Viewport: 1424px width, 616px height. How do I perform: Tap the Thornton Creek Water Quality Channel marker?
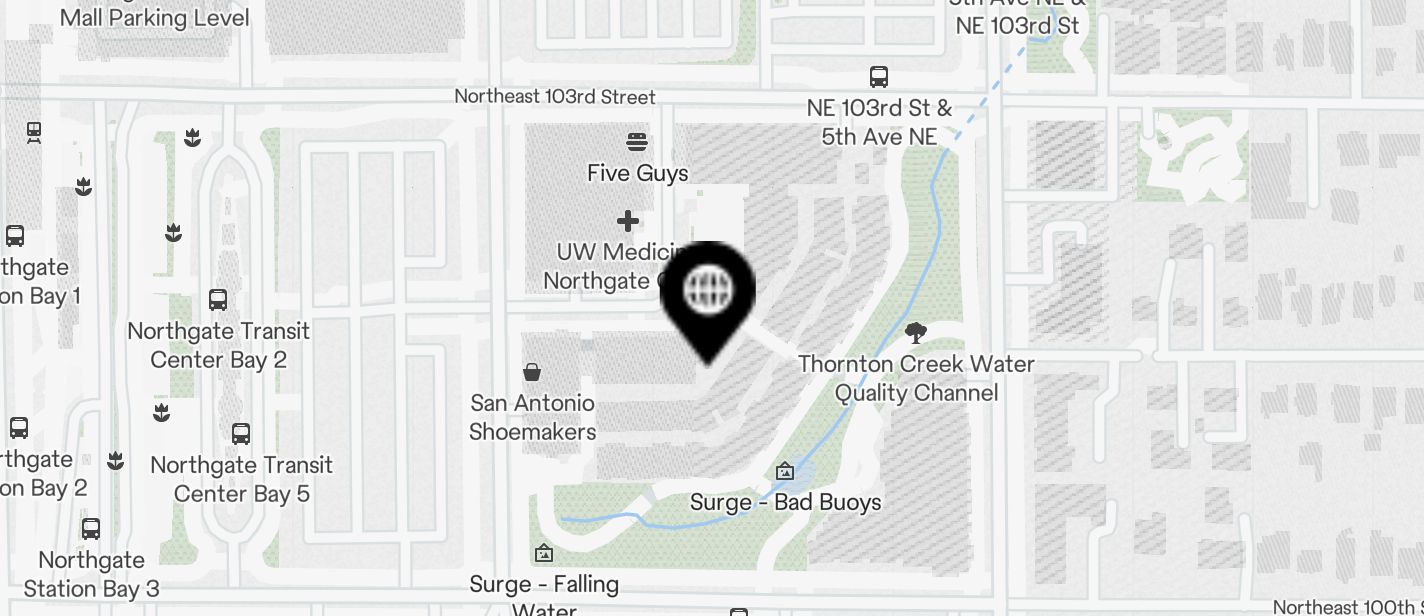pos(915,333)
